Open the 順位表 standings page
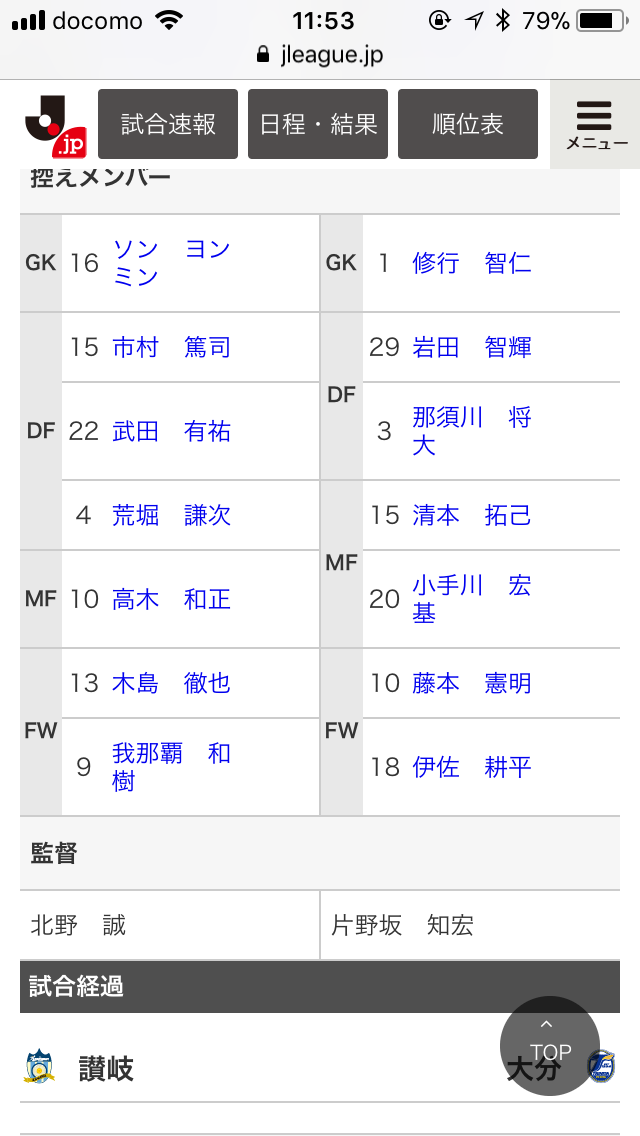This screenshot has height=1136, width=640. pos(468,124)
